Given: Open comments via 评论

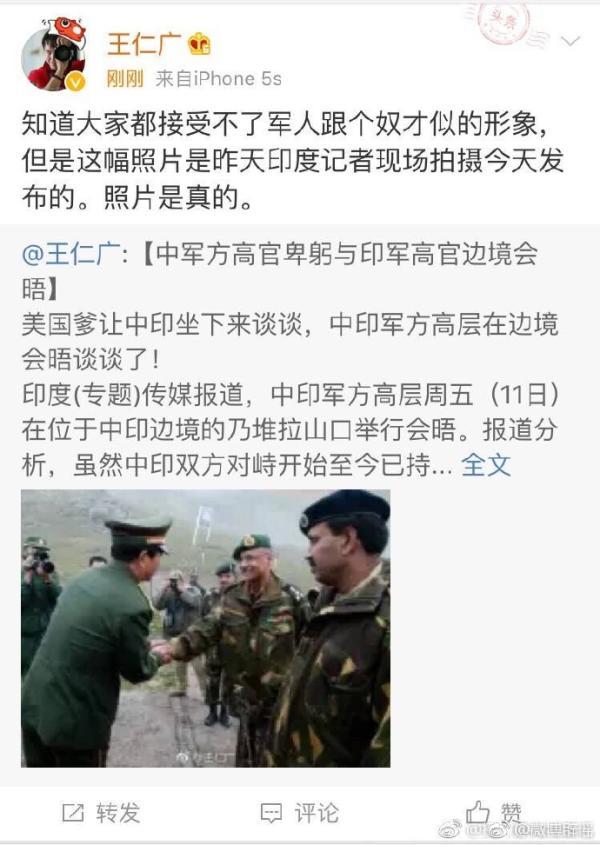Looking at the screenshot, I should tap(300, 812).
